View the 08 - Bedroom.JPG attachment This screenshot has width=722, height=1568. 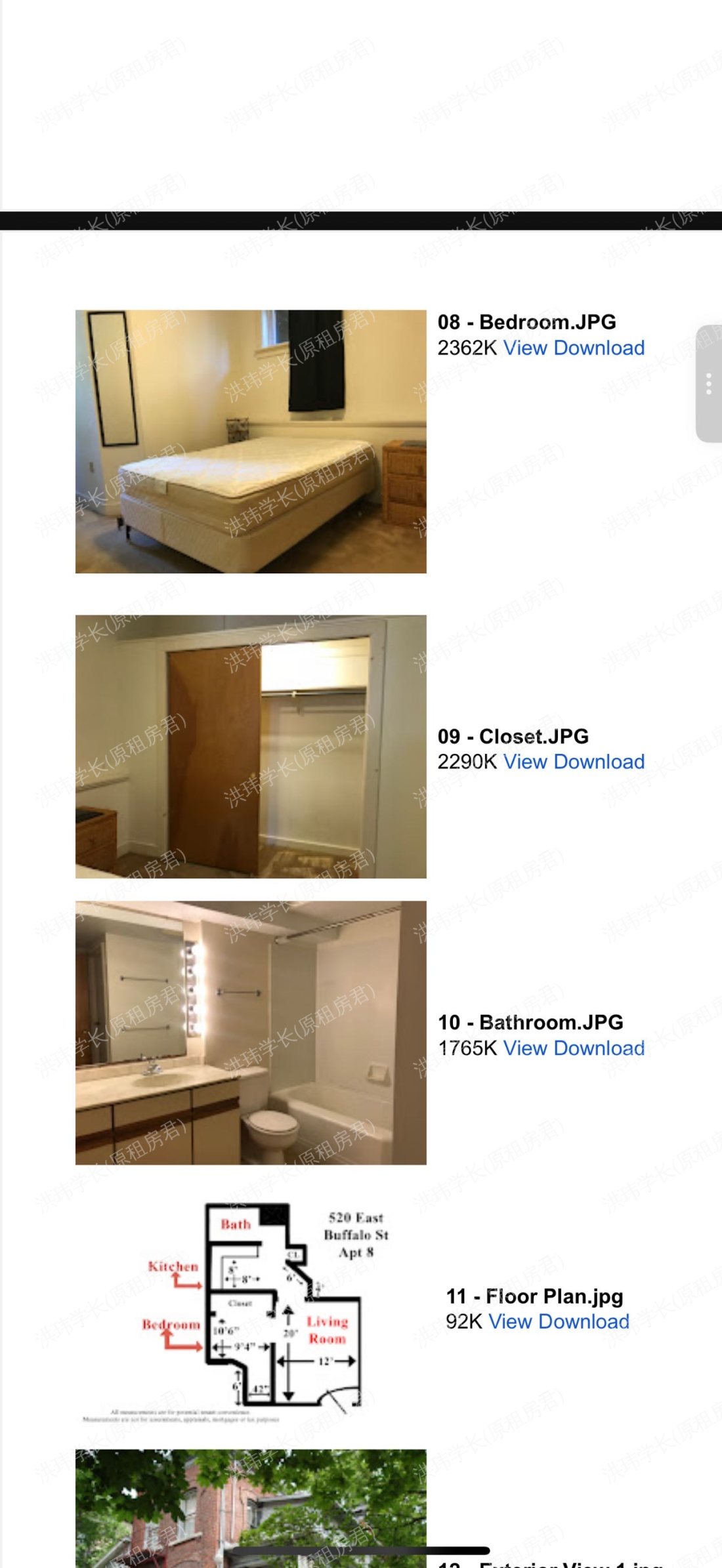tap(525, 348)
